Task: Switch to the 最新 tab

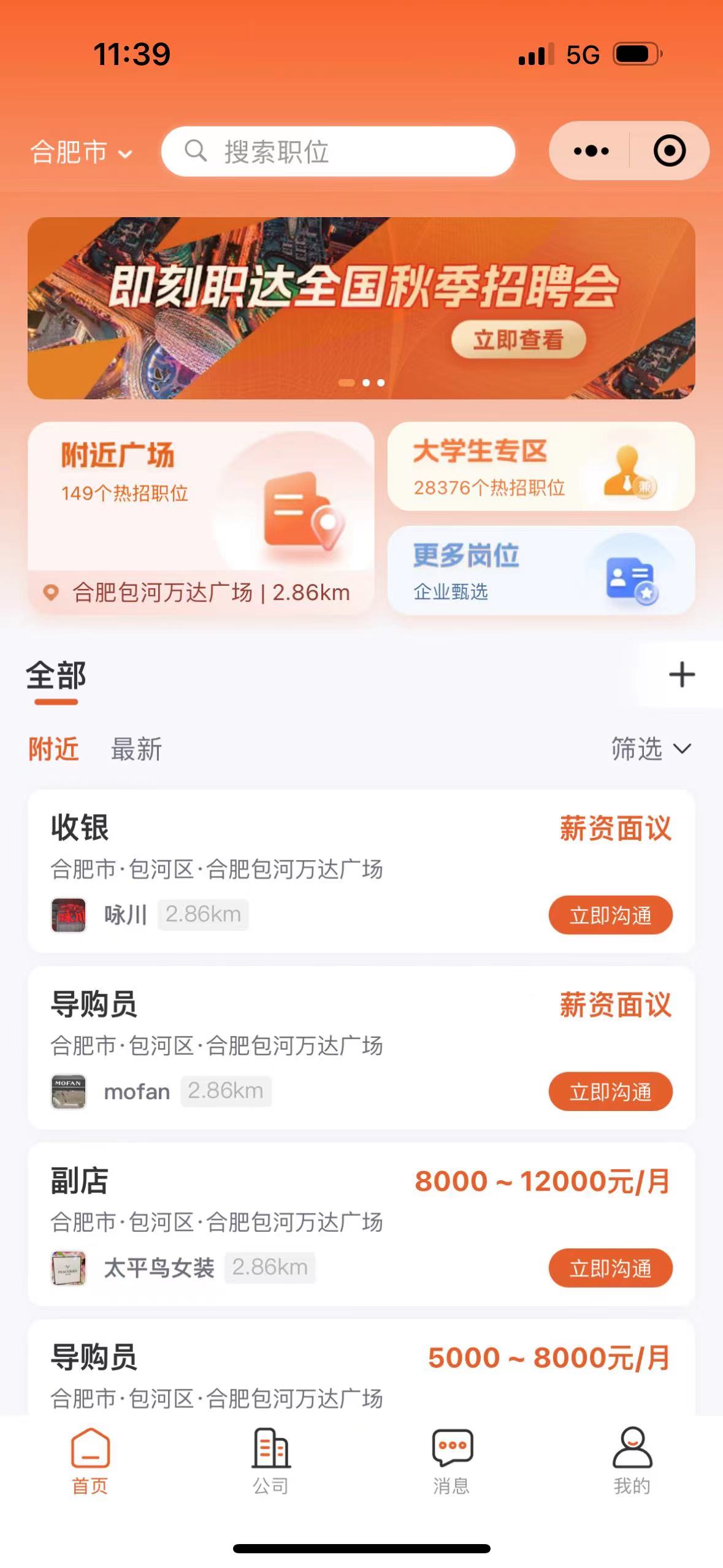Action: tap(136, 748)
